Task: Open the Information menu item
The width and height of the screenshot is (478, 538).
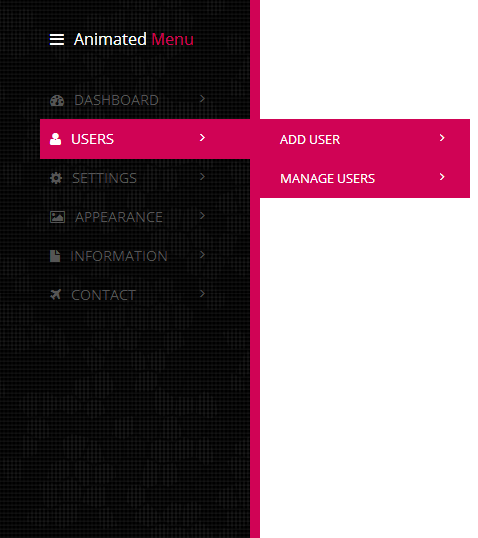Action: point(128,256)
